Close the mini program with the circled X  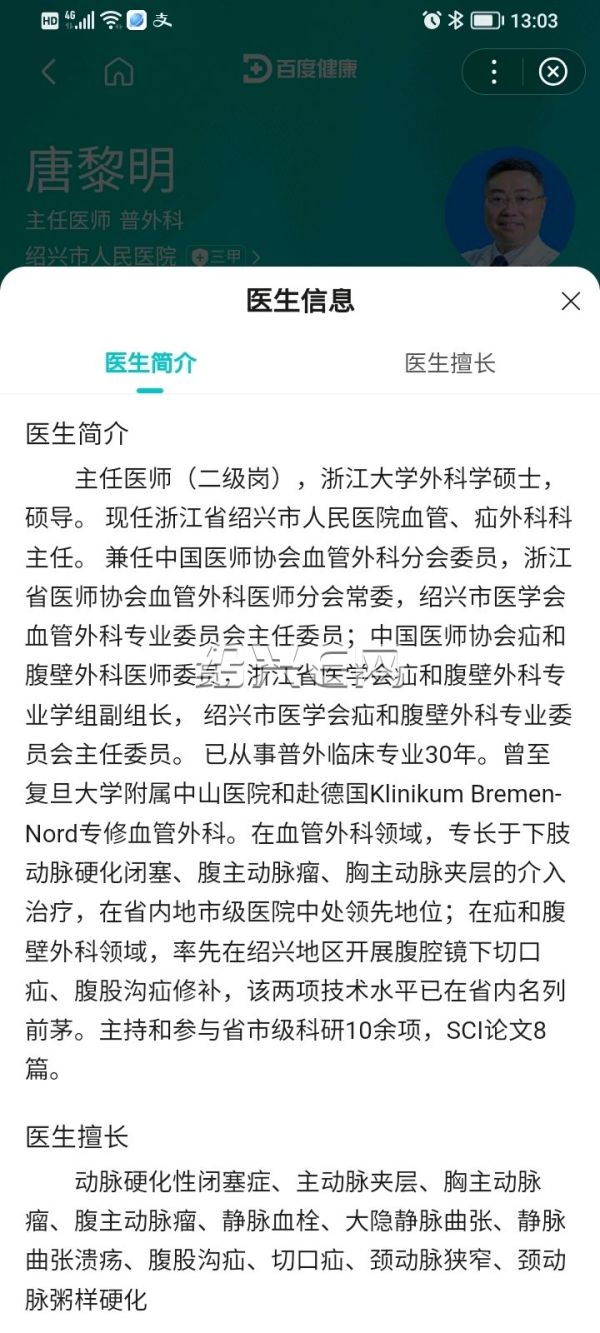point(552,72)
